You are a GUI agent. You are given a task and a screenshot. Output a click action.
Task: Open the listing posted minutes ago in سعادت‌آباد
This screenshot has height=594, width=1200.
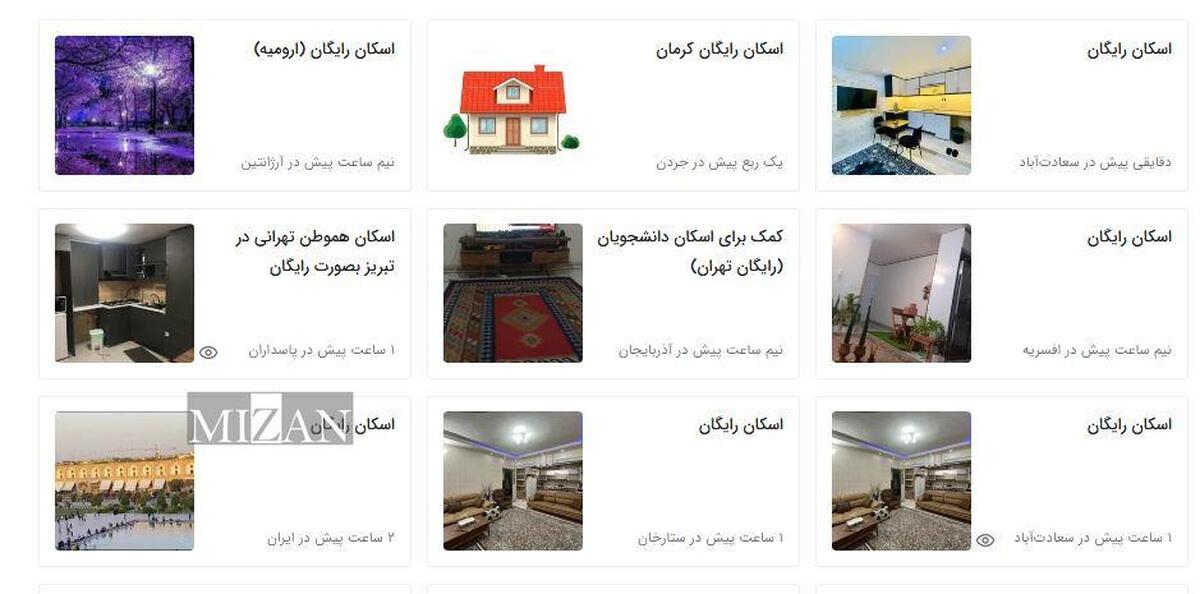[x=1129, y=49]
